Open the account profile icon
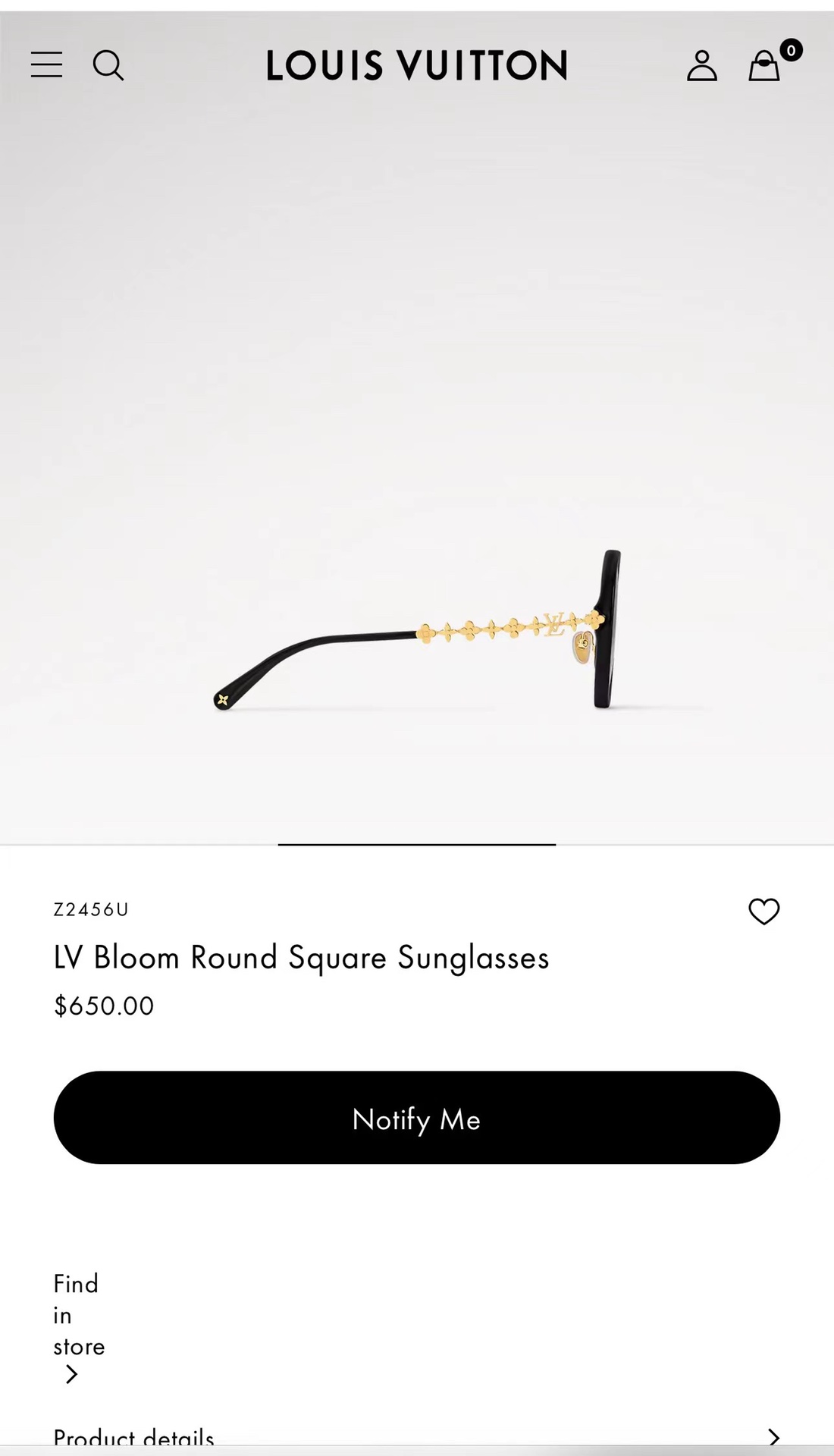This screenshot has width=834, height=1456. tap(701, 65)
